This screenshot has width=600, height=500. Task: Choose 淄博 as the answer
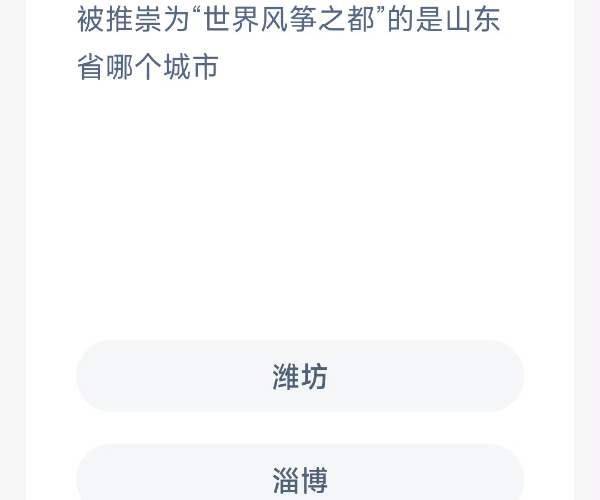pyautogui.click(x=300, y=478)
